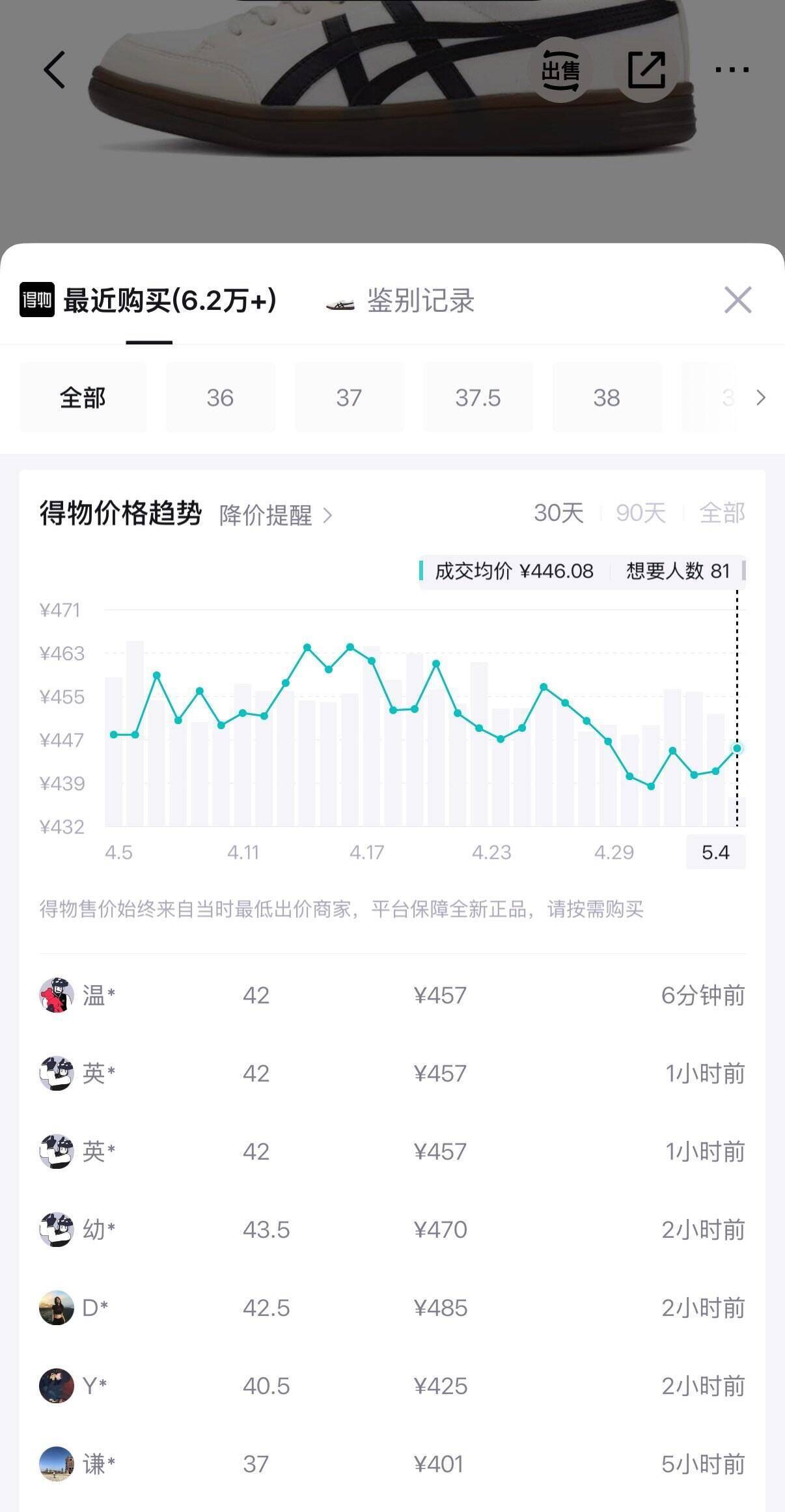Show the 30天 price trend
785x1512 pixels.
[558, 513]
